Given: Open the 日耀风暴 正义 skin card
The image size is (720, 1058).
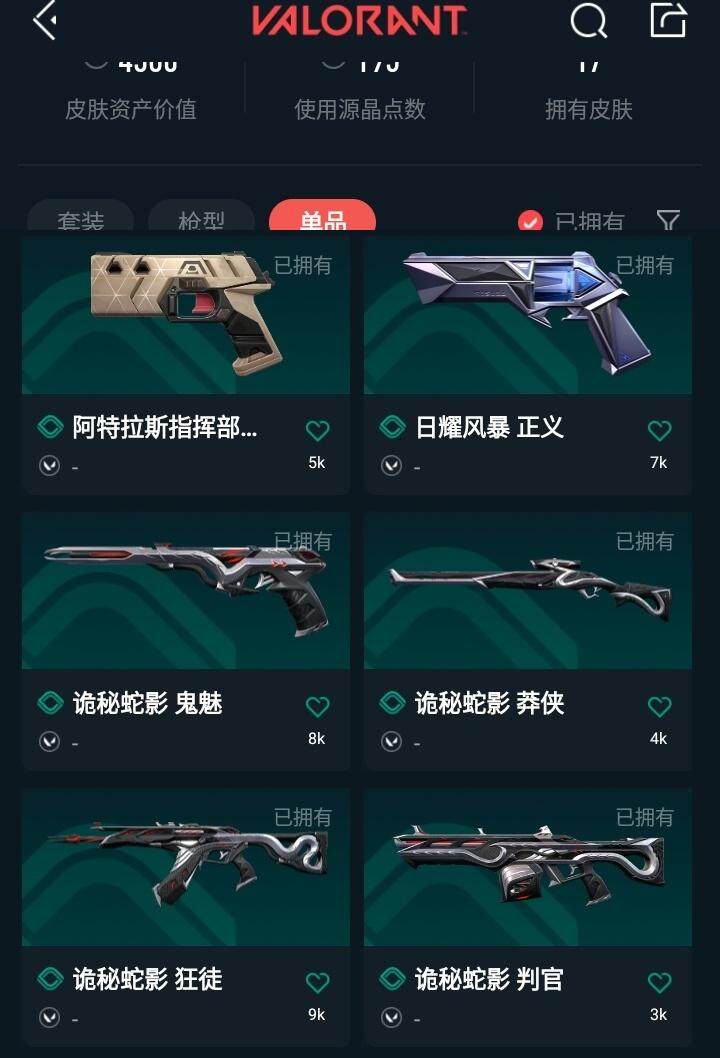Looking at the screenshot, I should click(528, 320).
